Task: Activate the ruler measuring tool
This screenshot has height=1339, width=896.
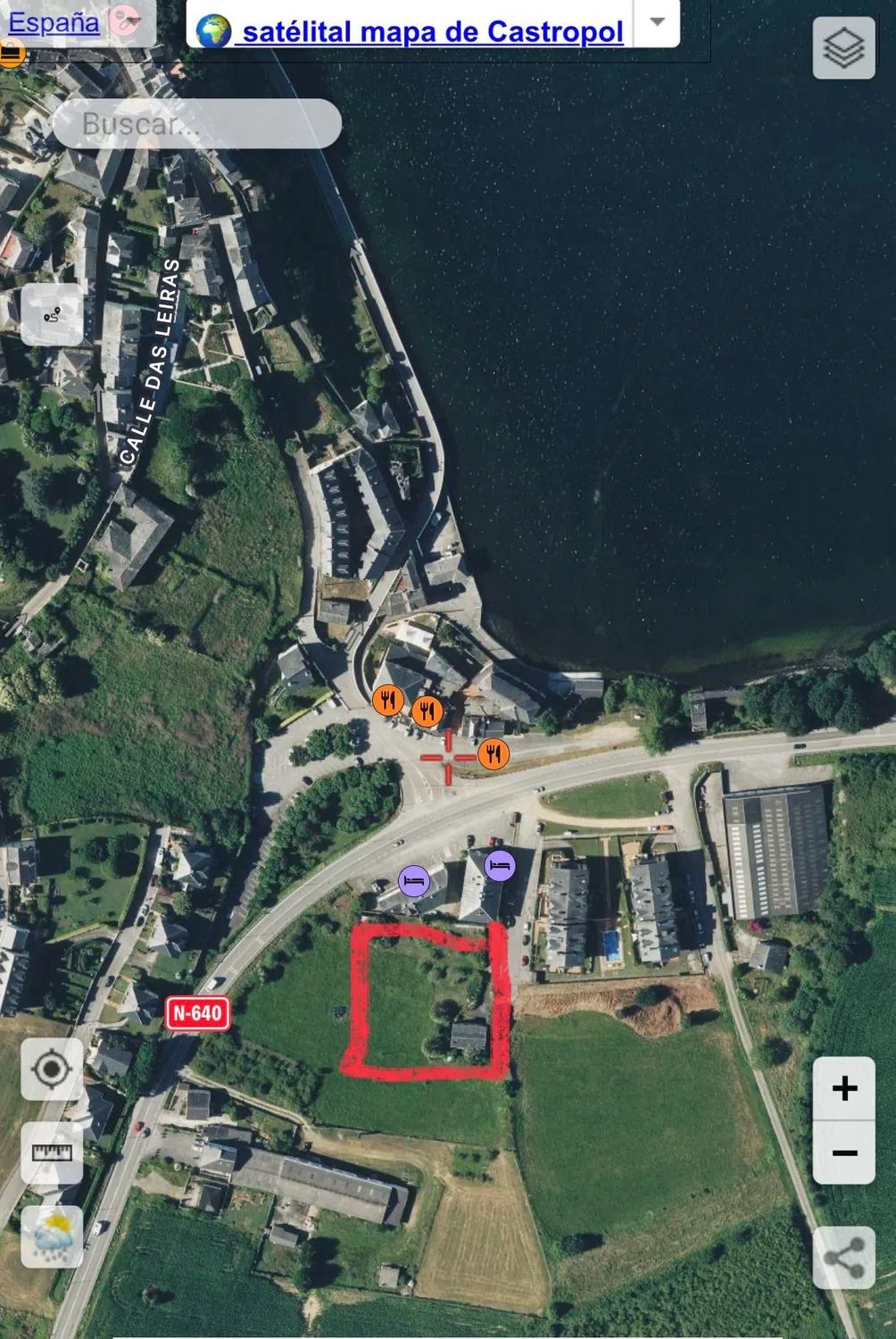Action: 52,1152
